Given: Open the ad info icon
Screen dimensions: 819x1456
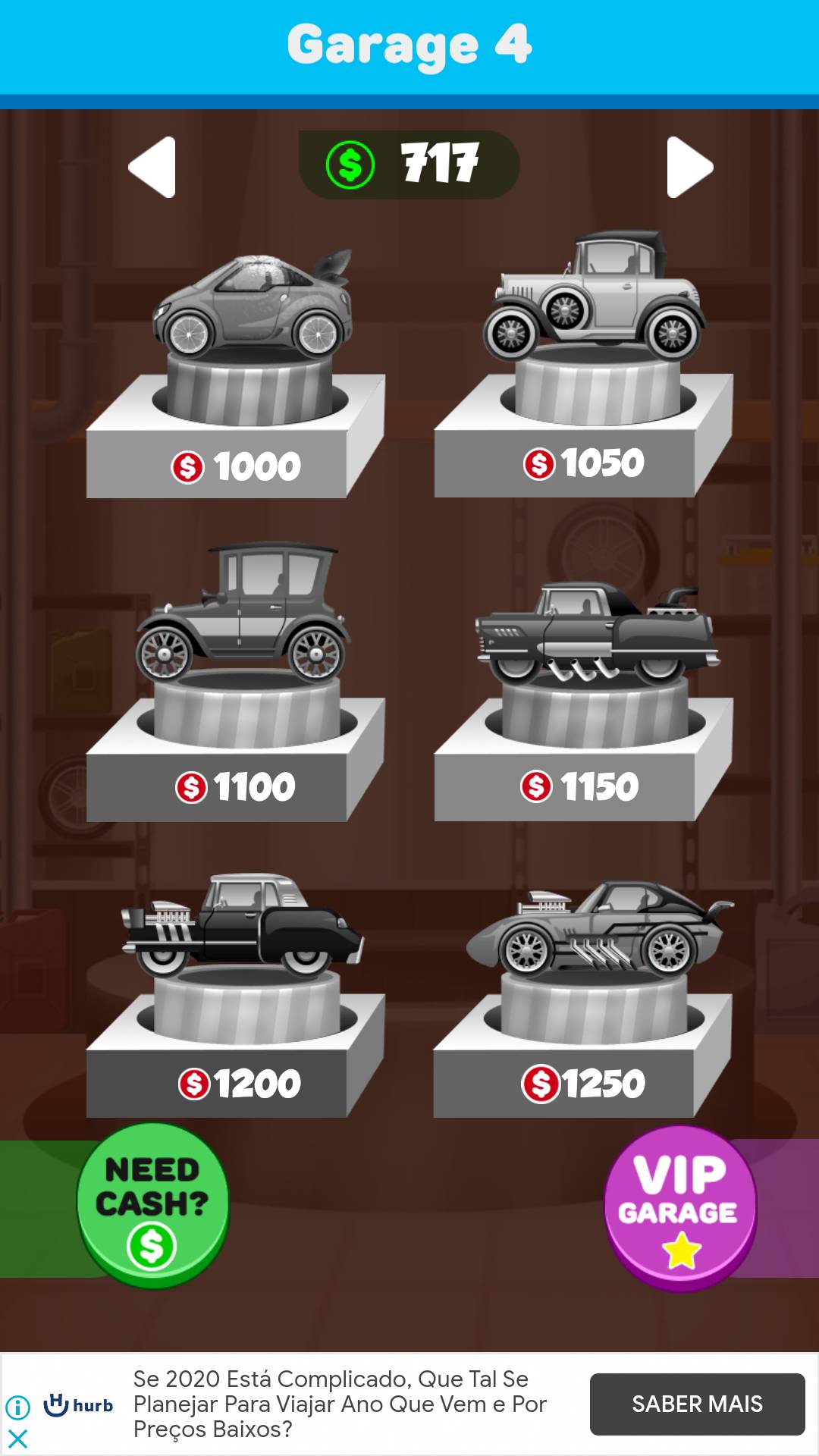Looking at the screenshot, I should coord(17,1407).
